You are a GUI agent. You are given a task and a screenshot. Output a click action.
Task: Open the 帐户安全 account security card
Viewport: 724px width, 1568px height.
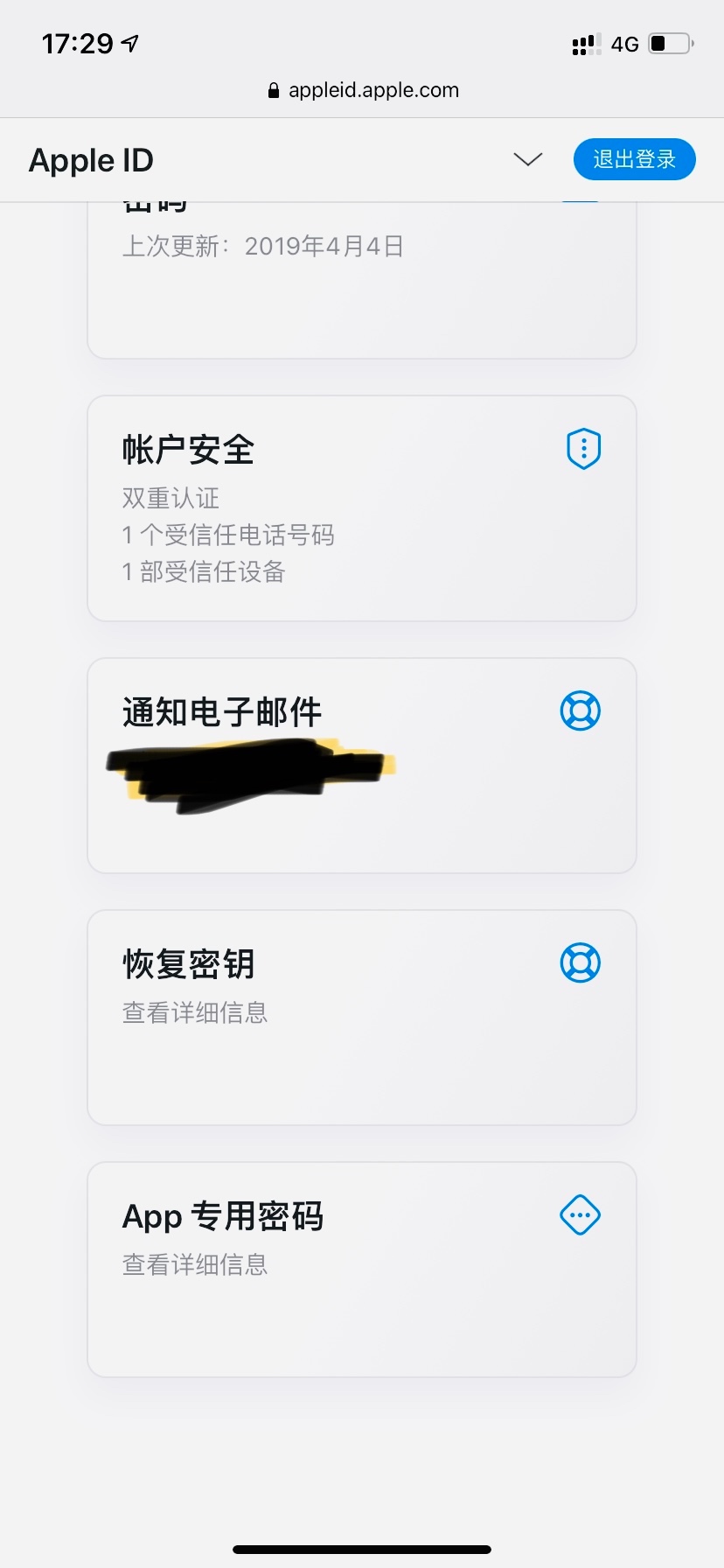pos(362,508)
